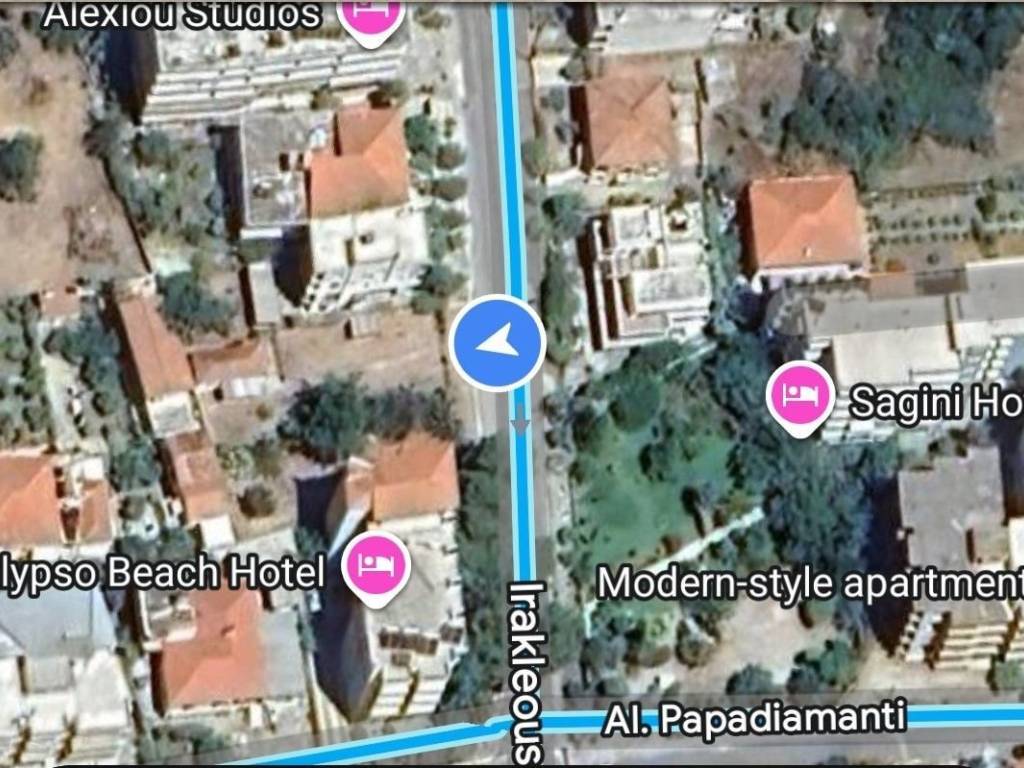Select the Calypso Beach Hotel marker
This screenshot has height=768, width=1024.
(x=376, y=566)
